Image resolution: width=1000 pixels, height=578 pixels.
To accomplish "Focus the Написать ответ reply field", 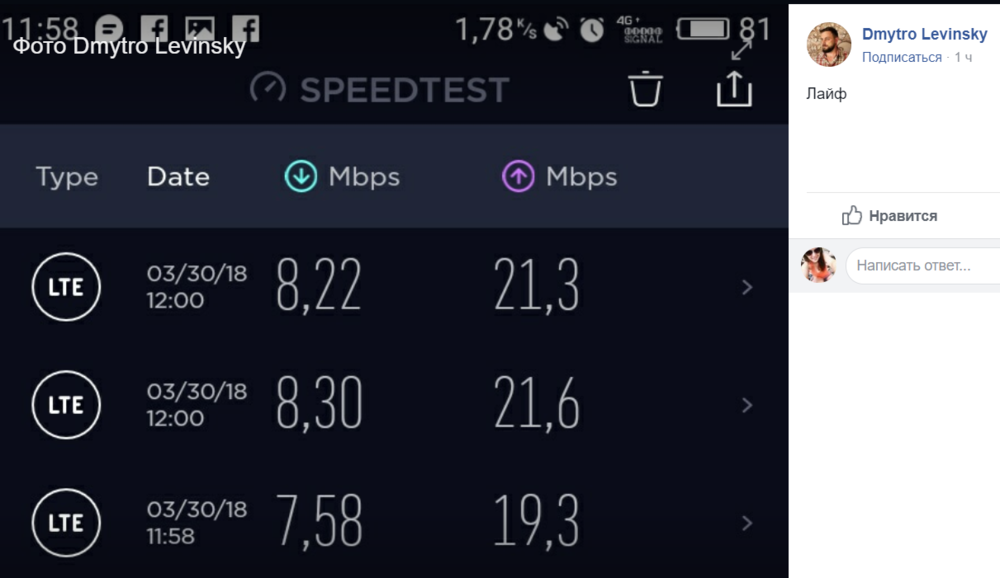I will click(x=920, y=266).
